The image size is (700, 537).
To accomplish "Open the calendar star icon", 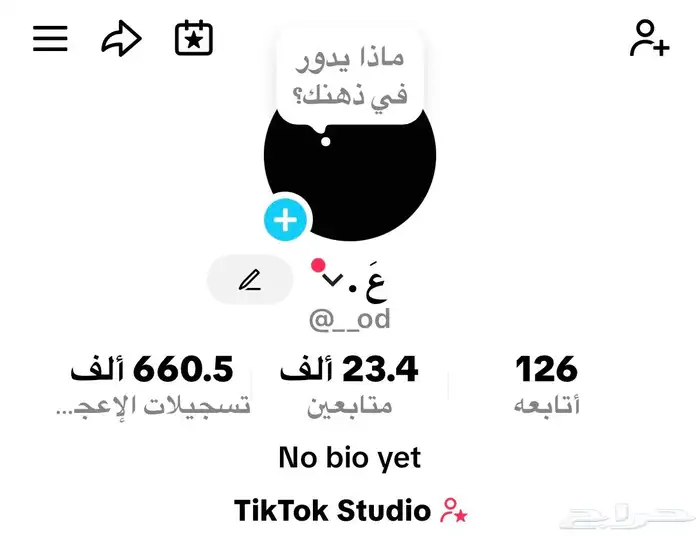I will click(194, 39).
